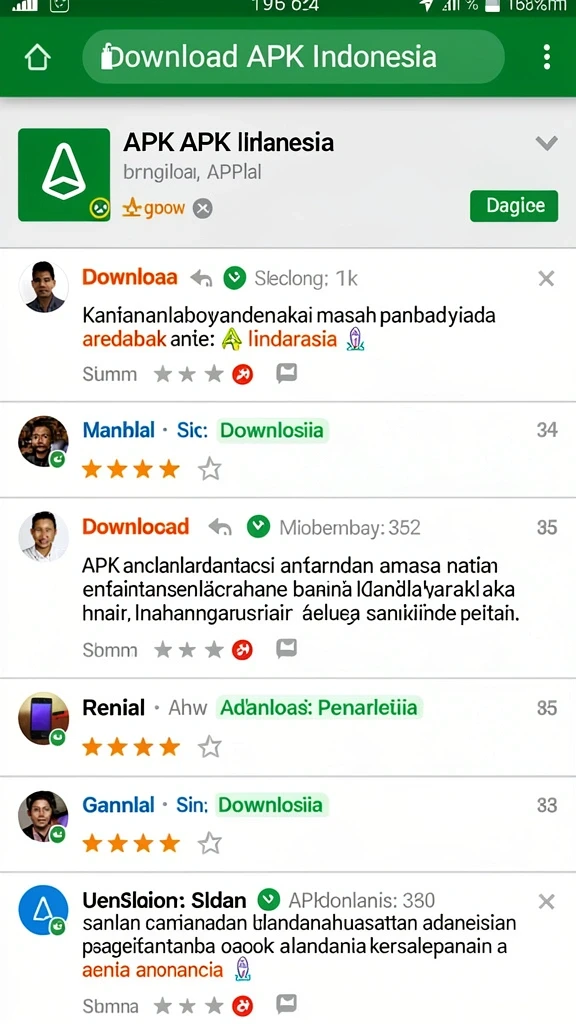Open the Manhlal review row
This screenshot has width=576, height=1024.
[x=288, y=449]
